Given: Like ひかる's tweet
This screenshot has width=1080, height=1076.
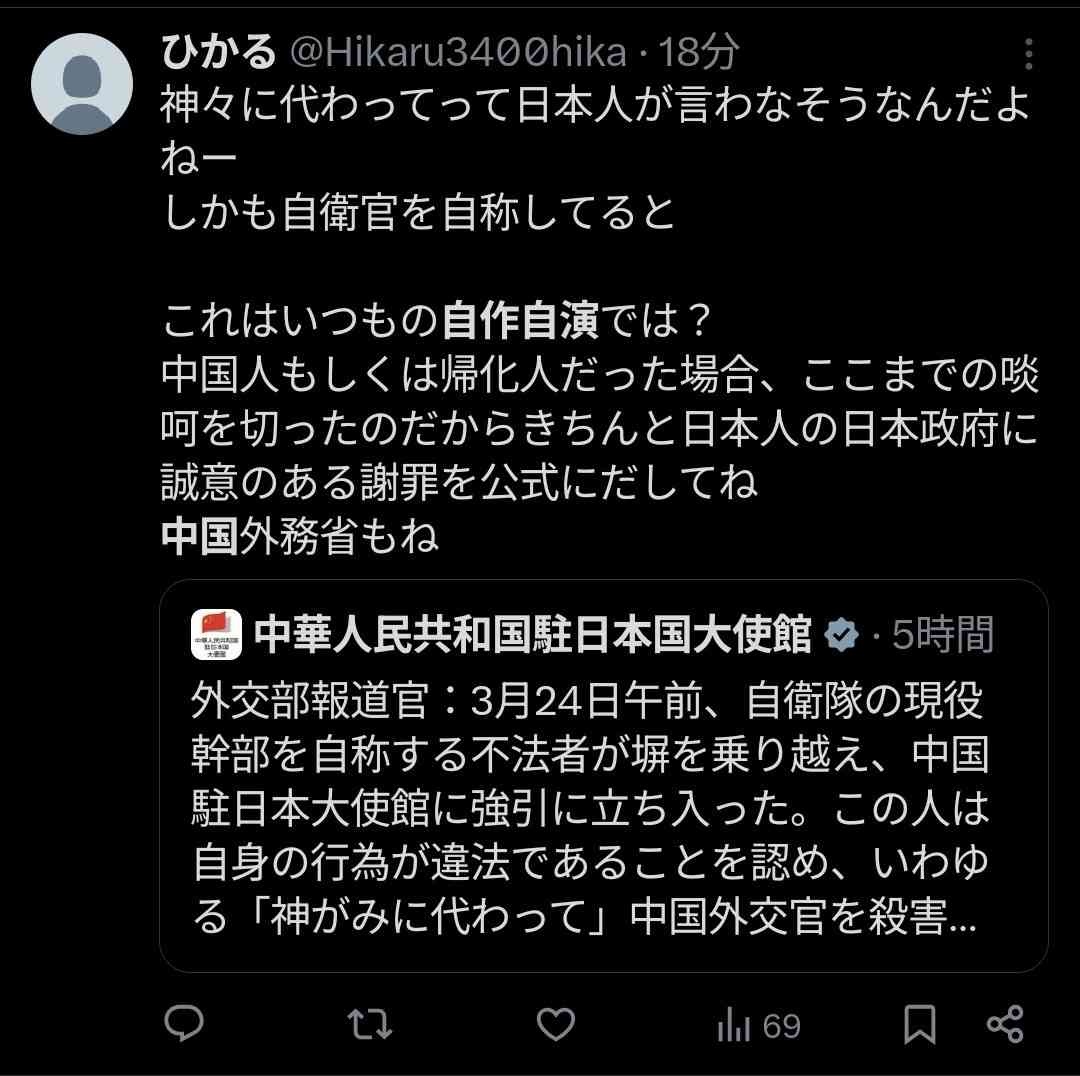Looking at the screenshot, I should pyautogui.click(x=556, y=1024).
